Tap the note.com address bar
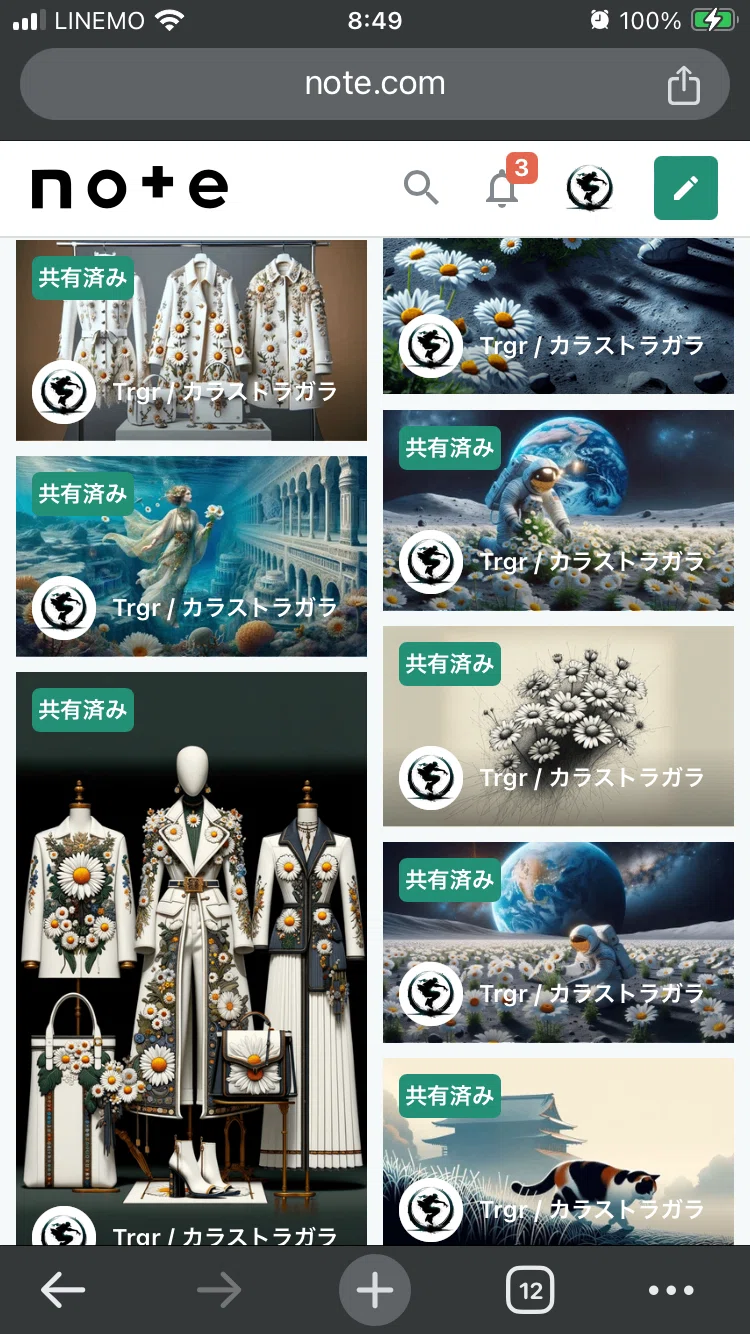 pyautogui.click(x=375, y=84)
